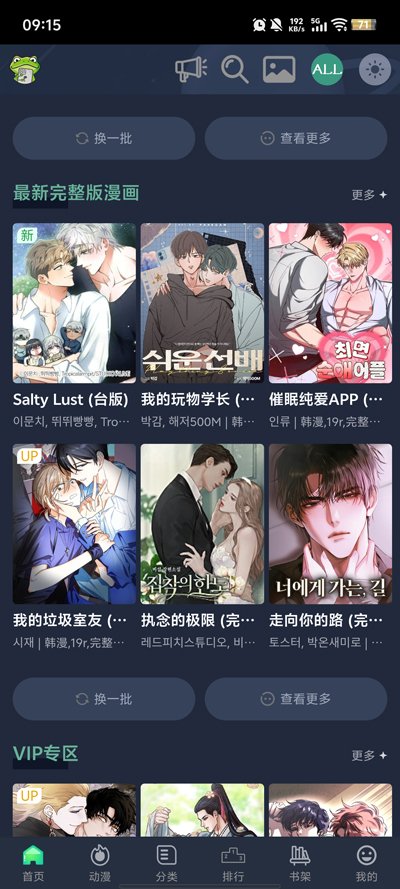This screenshot has height=889, width=400.
Task: Open the 我的垃圾室友 comic
Action: 74,547
